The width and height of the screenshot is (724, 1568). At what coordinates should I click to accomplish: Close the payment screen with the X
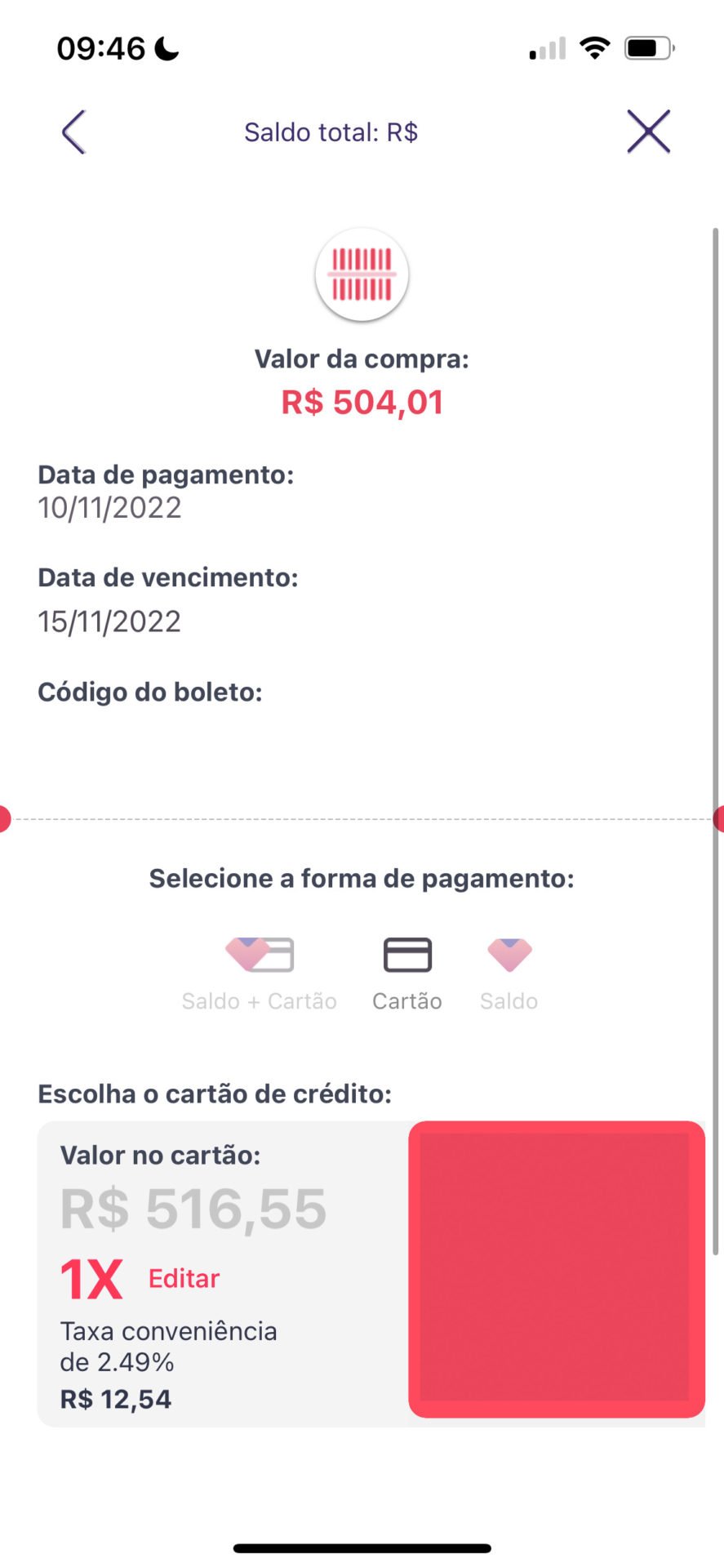click(x=648, y=131)
